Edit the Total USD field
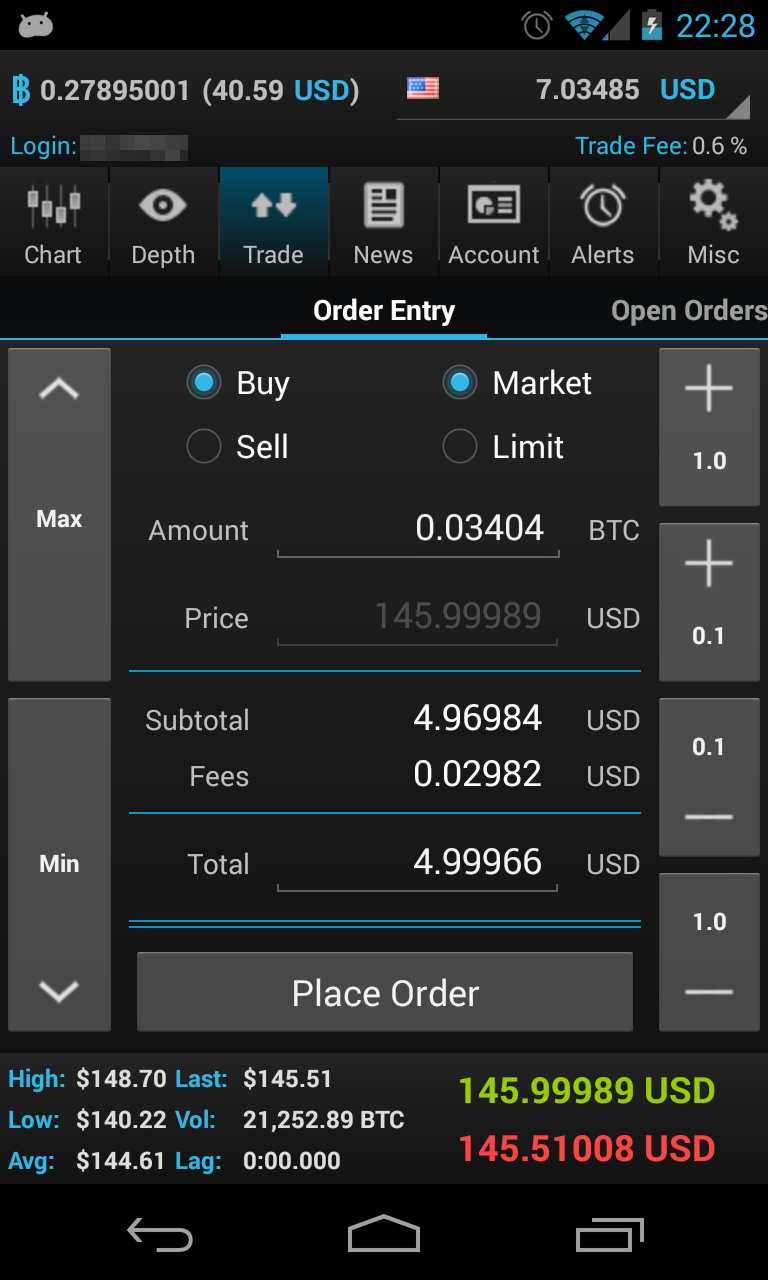The height and width of the screenshot is (1280, 768). (418, 864)
